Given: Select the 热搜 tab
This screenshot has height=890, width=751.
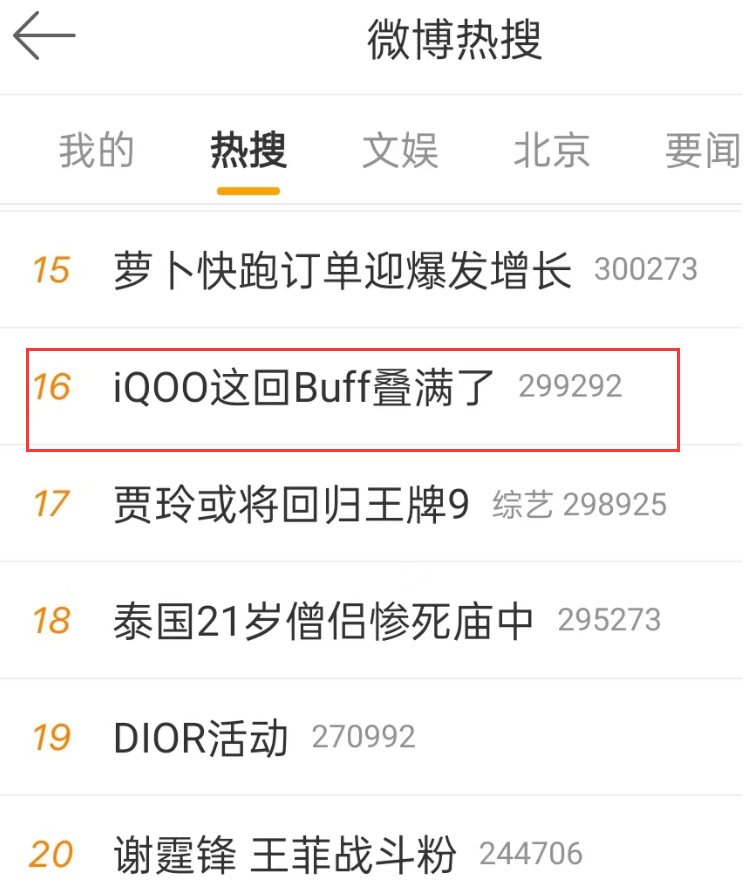Looking at the screenshot, I should [x=248, y=151].
